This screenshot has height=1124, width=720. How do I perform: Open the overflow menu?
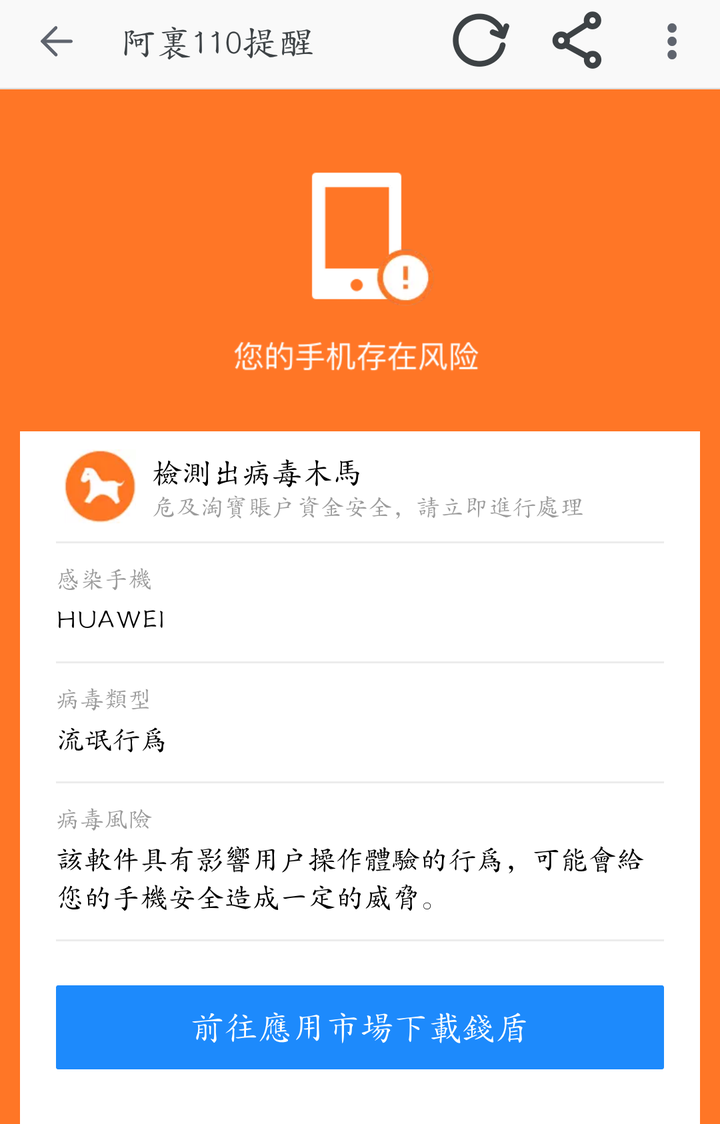(x=671, y=41)
